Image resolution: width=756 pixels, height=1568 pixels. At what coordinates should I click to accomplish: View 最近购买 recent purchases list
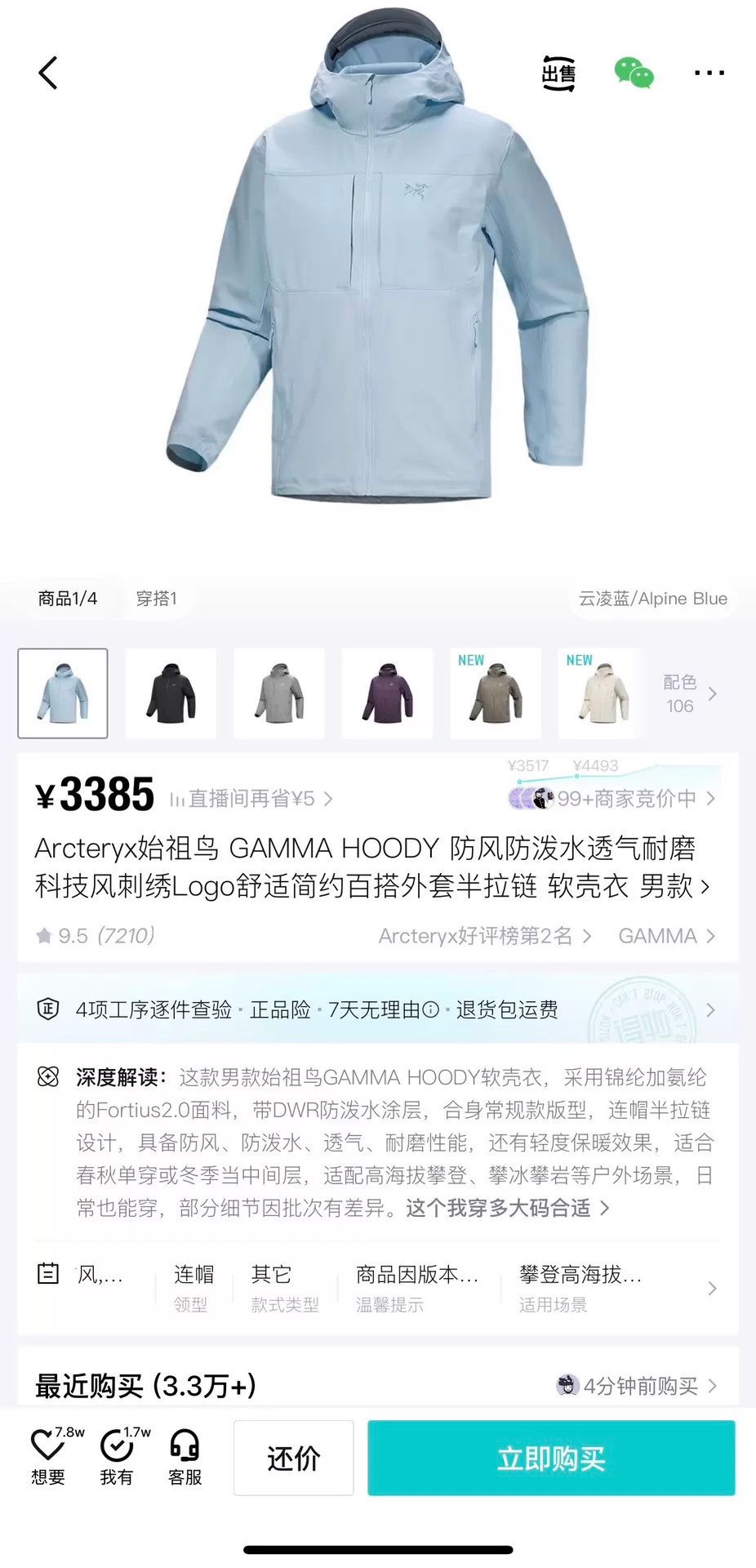(378, 1386)
